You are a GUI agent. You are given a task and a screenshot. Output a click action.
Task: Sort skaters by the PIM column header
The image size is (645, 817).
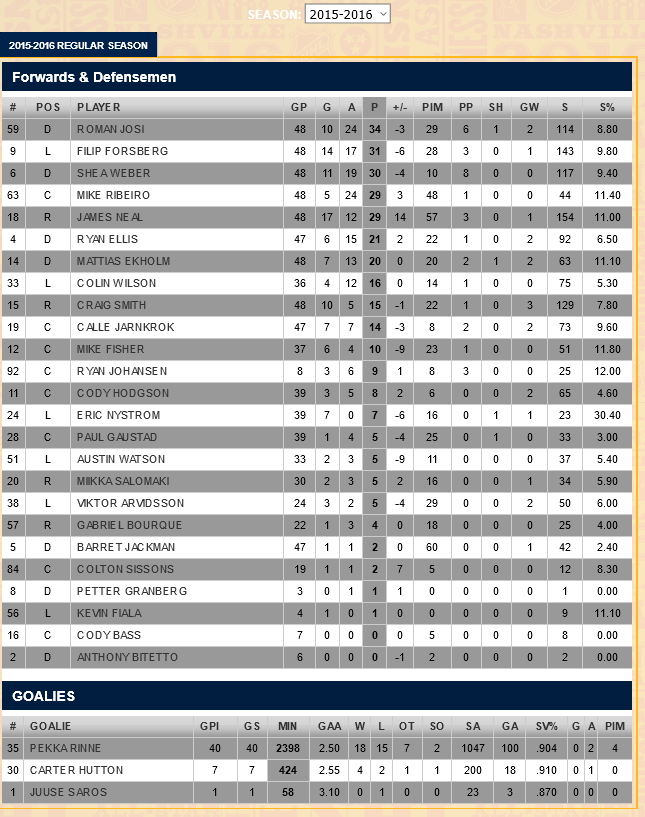click(x=433, y=107)
